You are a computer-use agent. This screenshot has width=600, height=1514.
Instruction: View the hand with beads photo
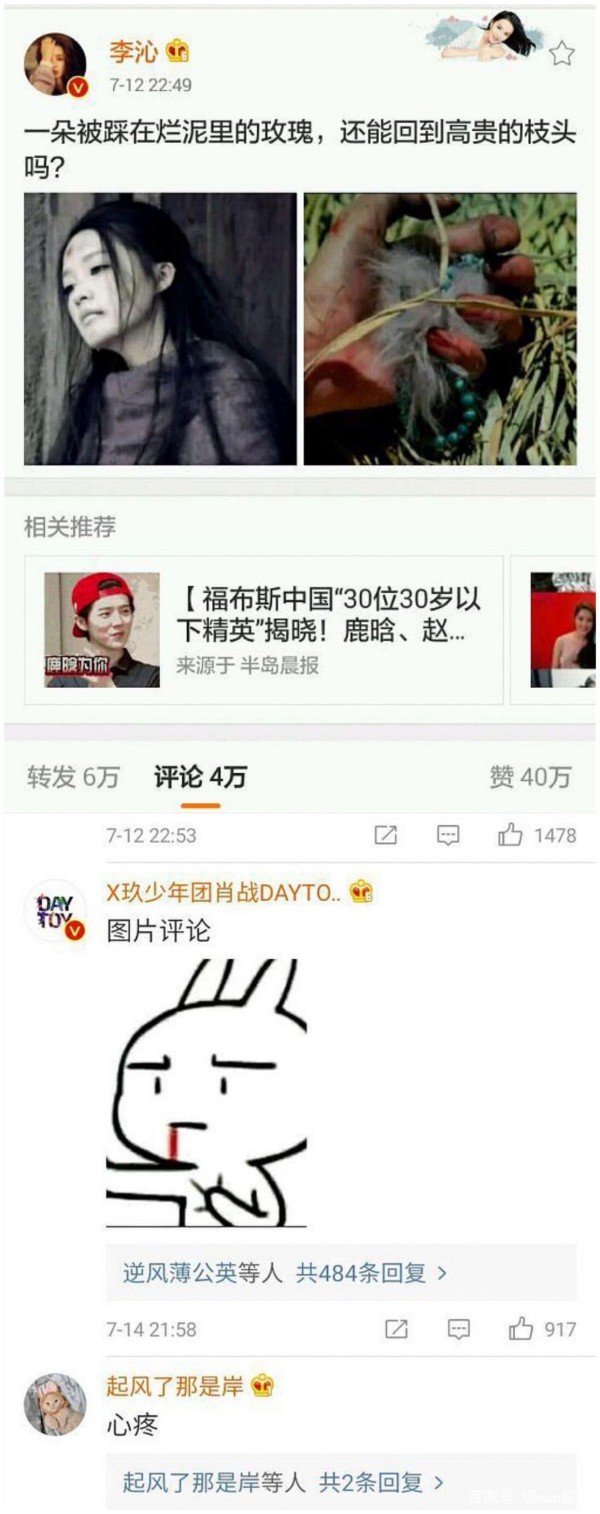point(440,329)
